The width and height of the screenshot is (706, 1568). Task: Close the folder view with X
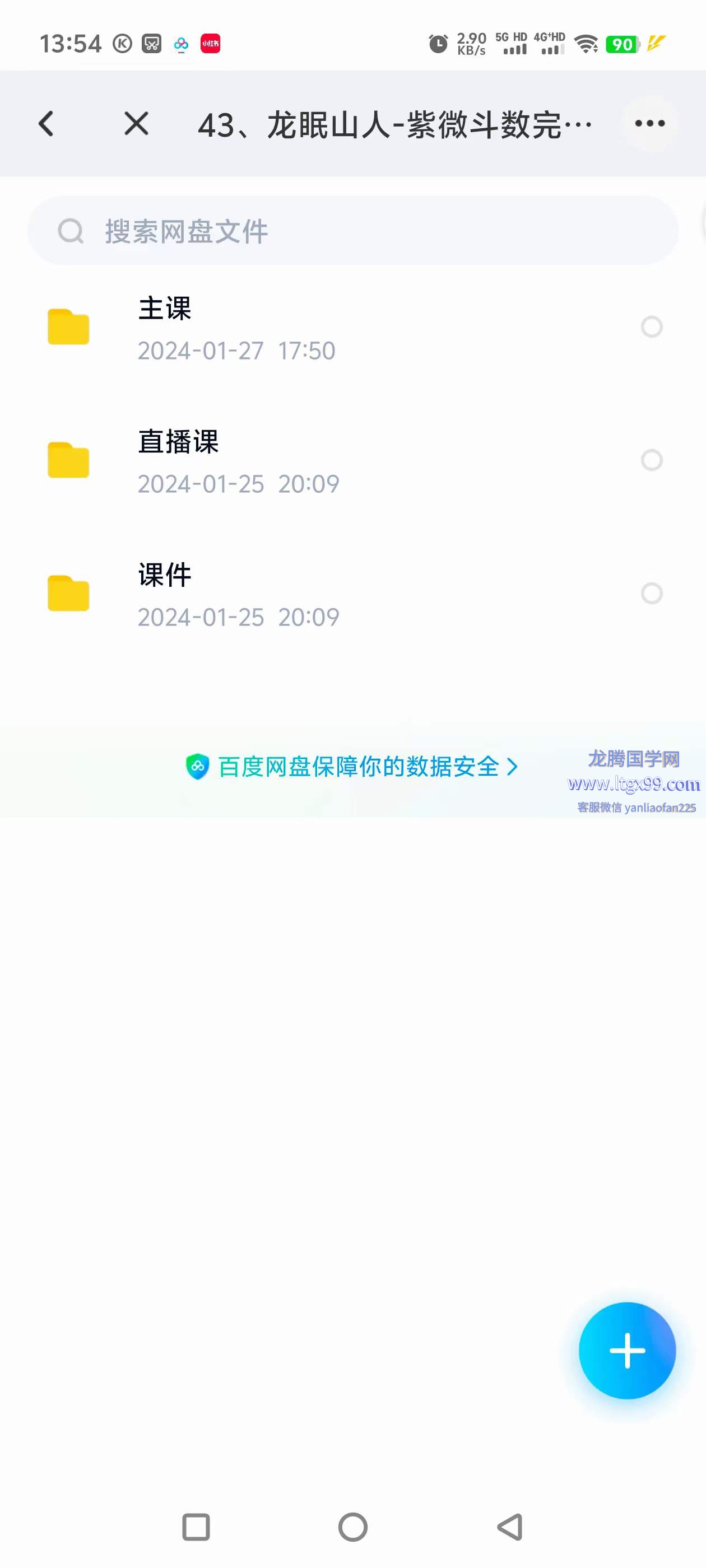tap(137, 124)
